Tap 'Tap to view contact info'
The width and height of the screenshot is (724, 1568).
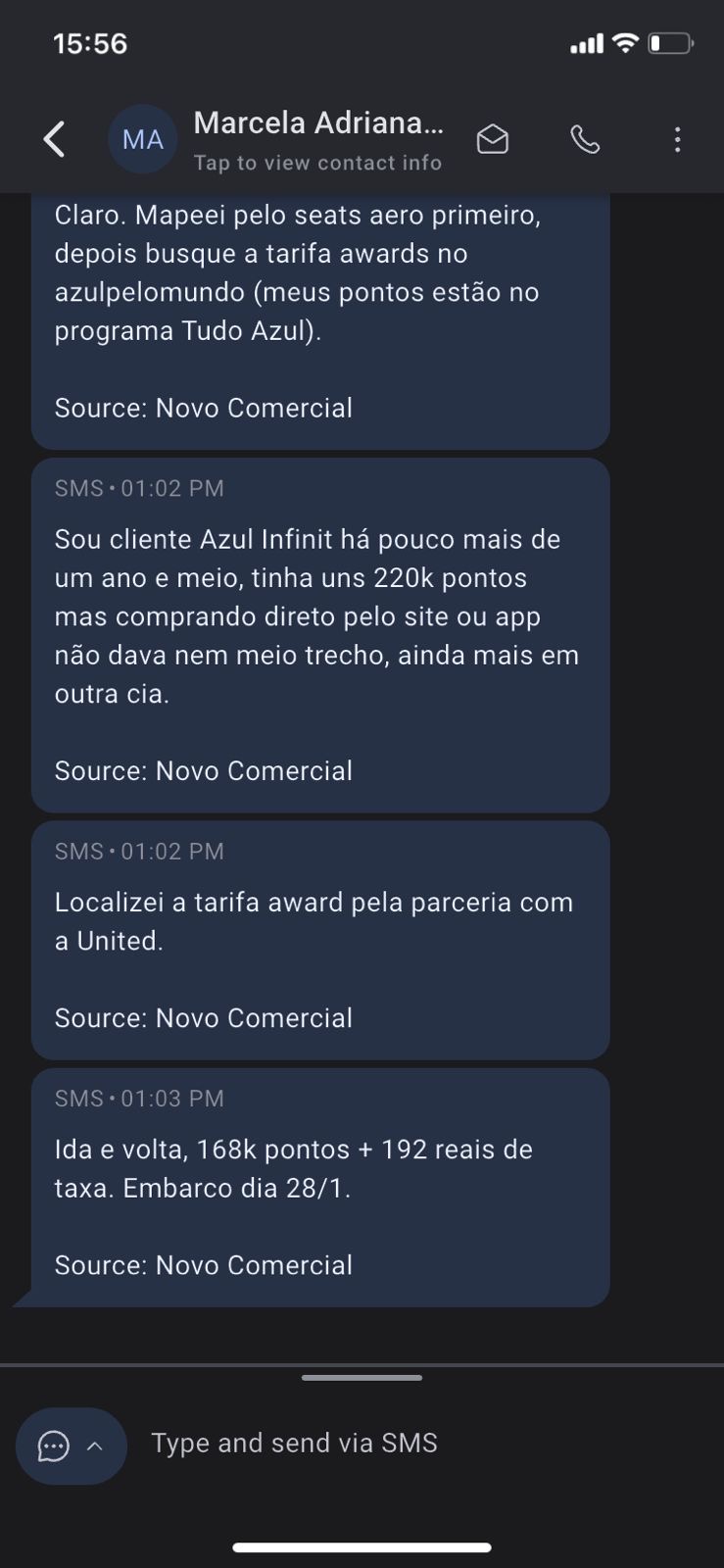317,163
